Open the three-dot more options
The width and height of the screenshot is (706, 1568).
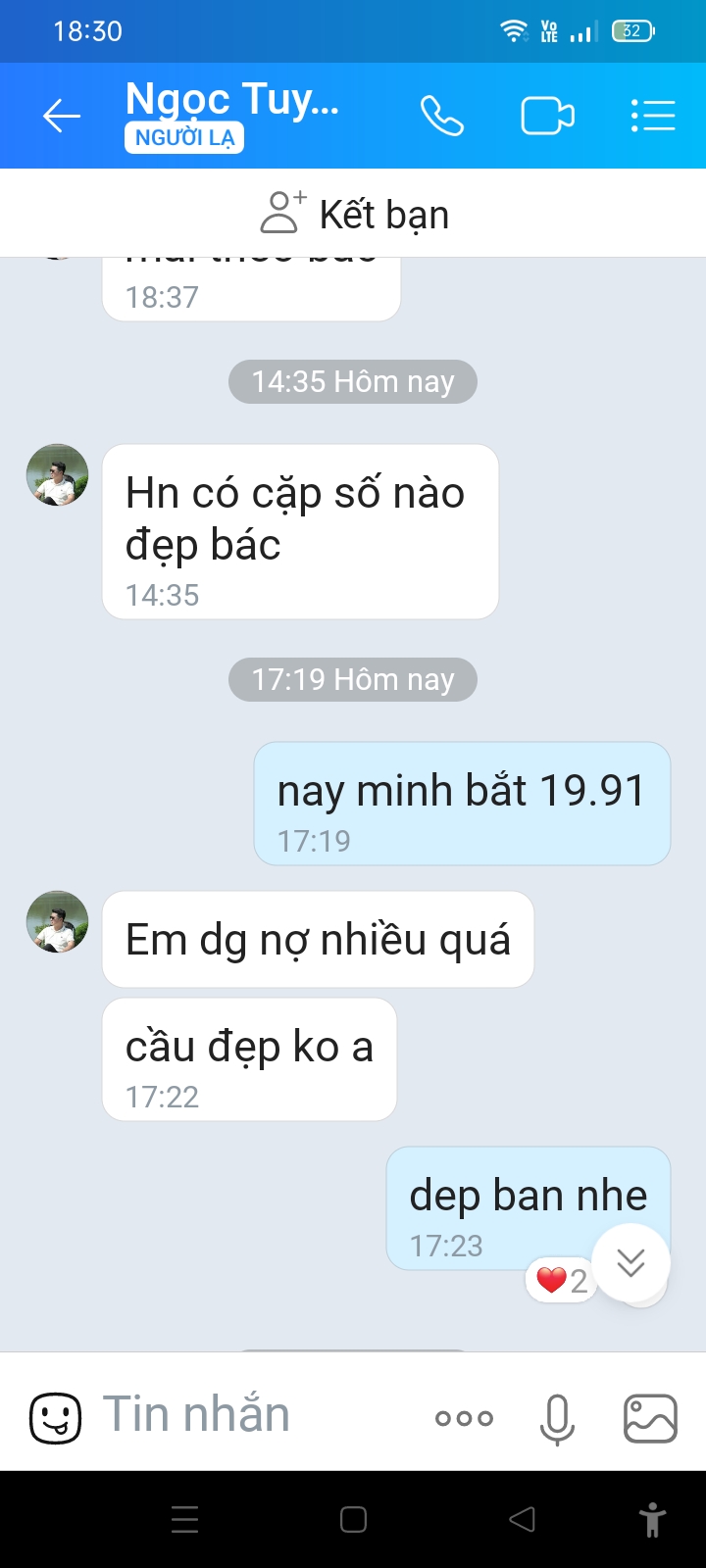[464, 1417]
